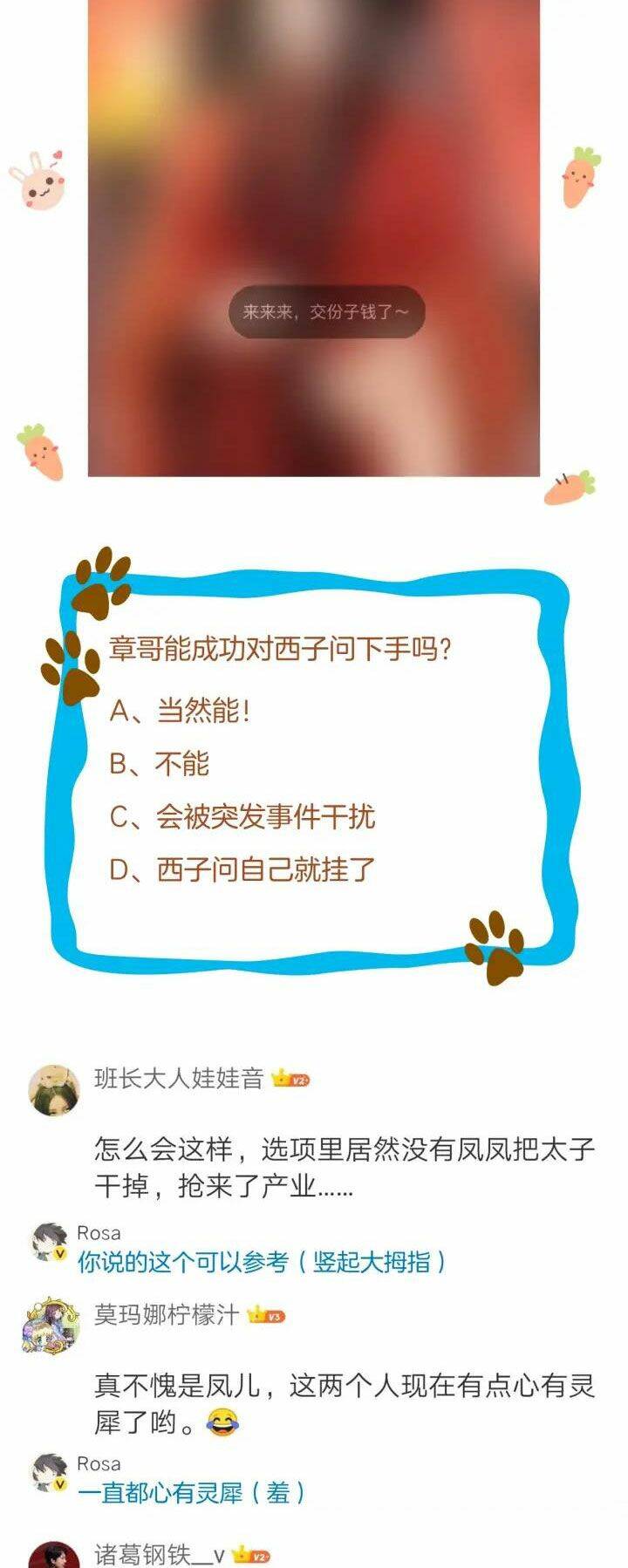Viewport: 628px width, 1568px height.
Task: Select poll option A 当然能
Action: point(183,710)
